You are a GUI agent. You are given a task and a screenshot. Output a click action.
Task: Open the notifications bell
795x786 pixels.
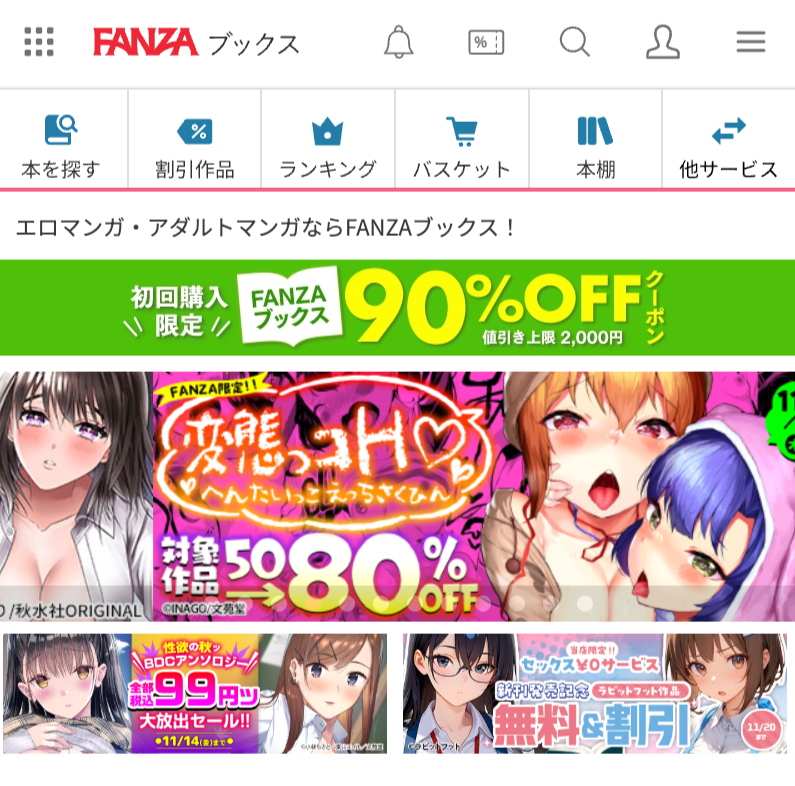pos(398,42)
